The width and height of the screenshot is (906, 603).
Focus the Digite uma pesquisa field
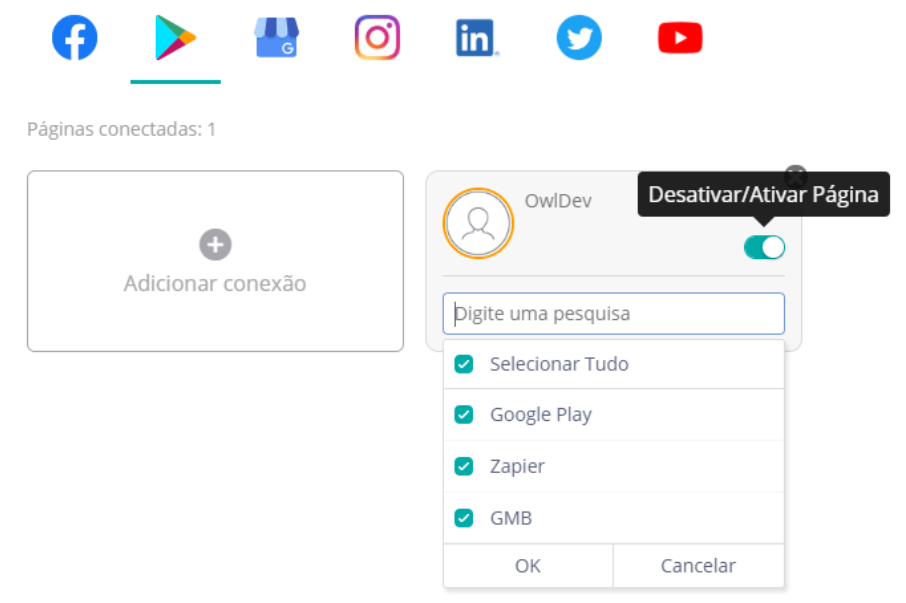(613, 314)
